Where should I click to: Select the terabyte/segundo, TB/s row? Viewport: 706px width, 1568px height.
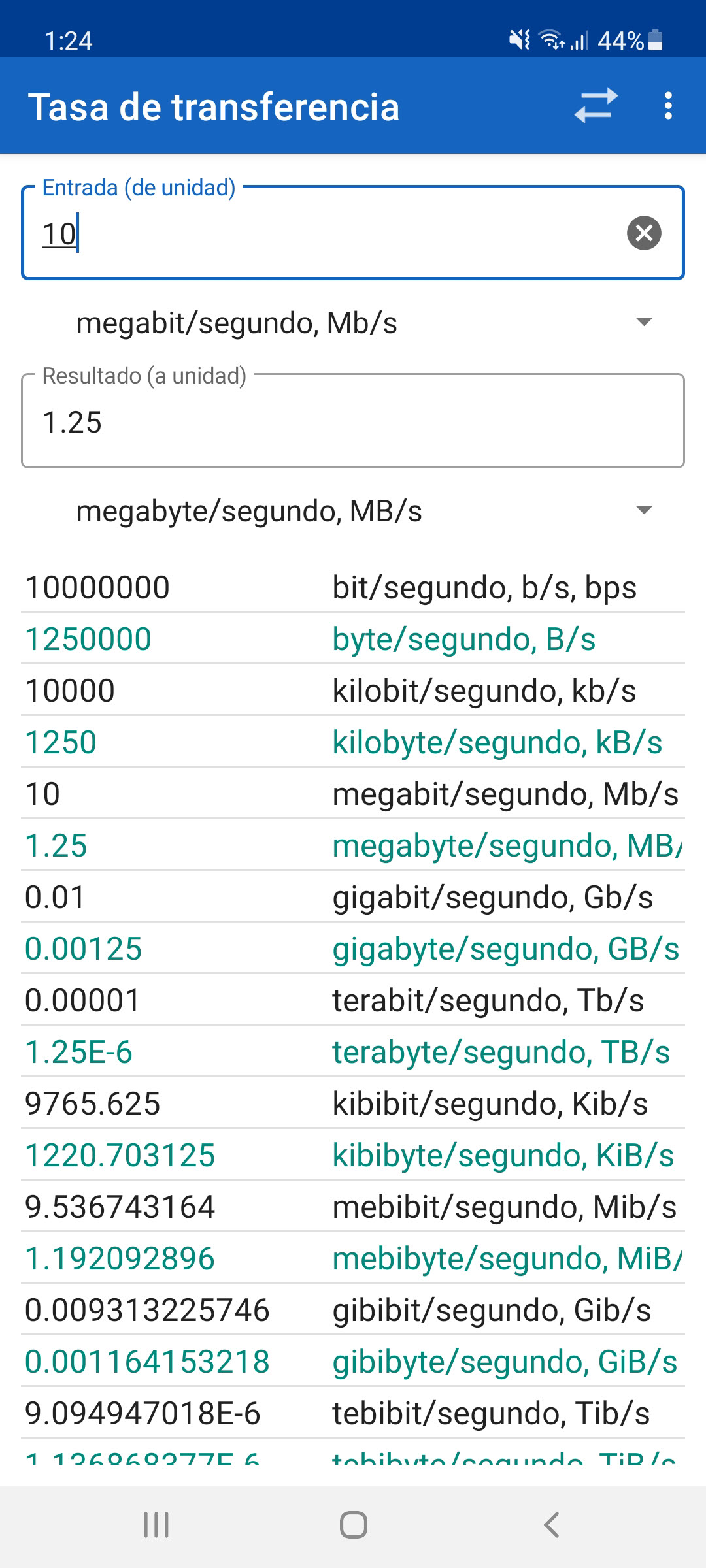coord(353,1051)
